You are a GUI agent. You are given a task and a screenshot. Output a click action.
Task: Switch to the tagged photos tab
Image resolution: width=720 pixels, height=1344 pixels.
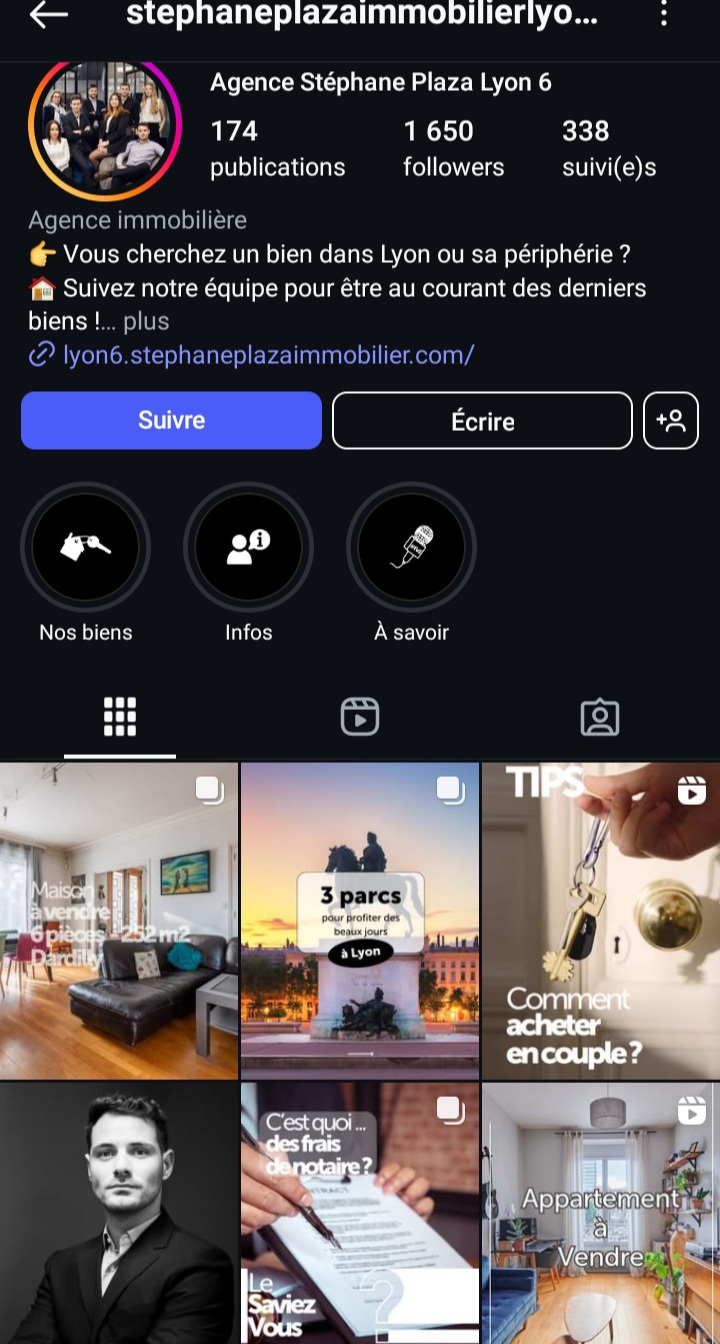click(x=600, y=717)
